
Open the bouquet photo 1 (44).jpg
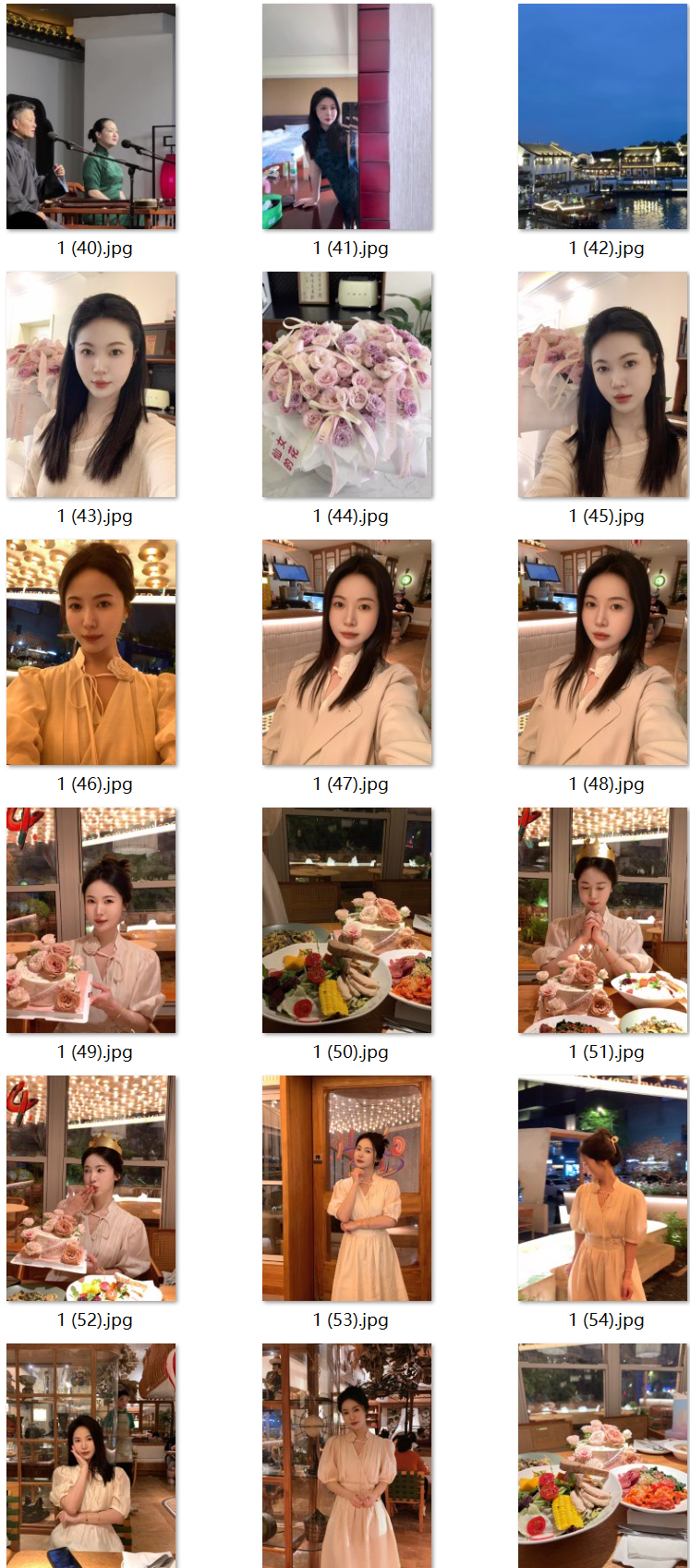pos(346,384)
